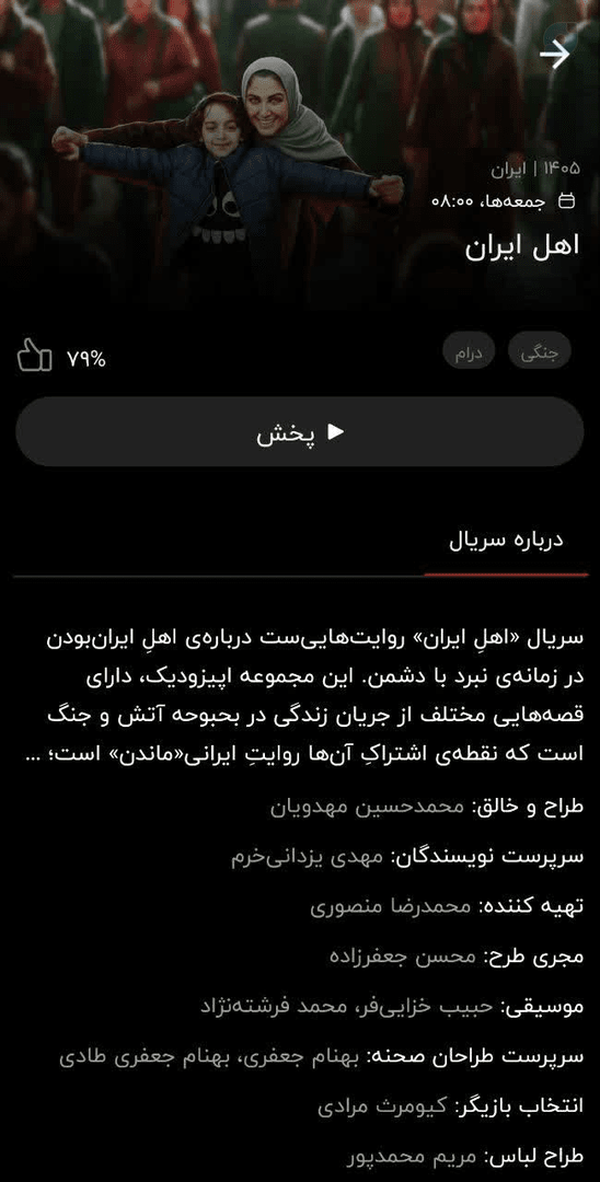This screenshot has width=600, height=1182.
Task: Go back using the top arrow
Action: pos(556,54)
